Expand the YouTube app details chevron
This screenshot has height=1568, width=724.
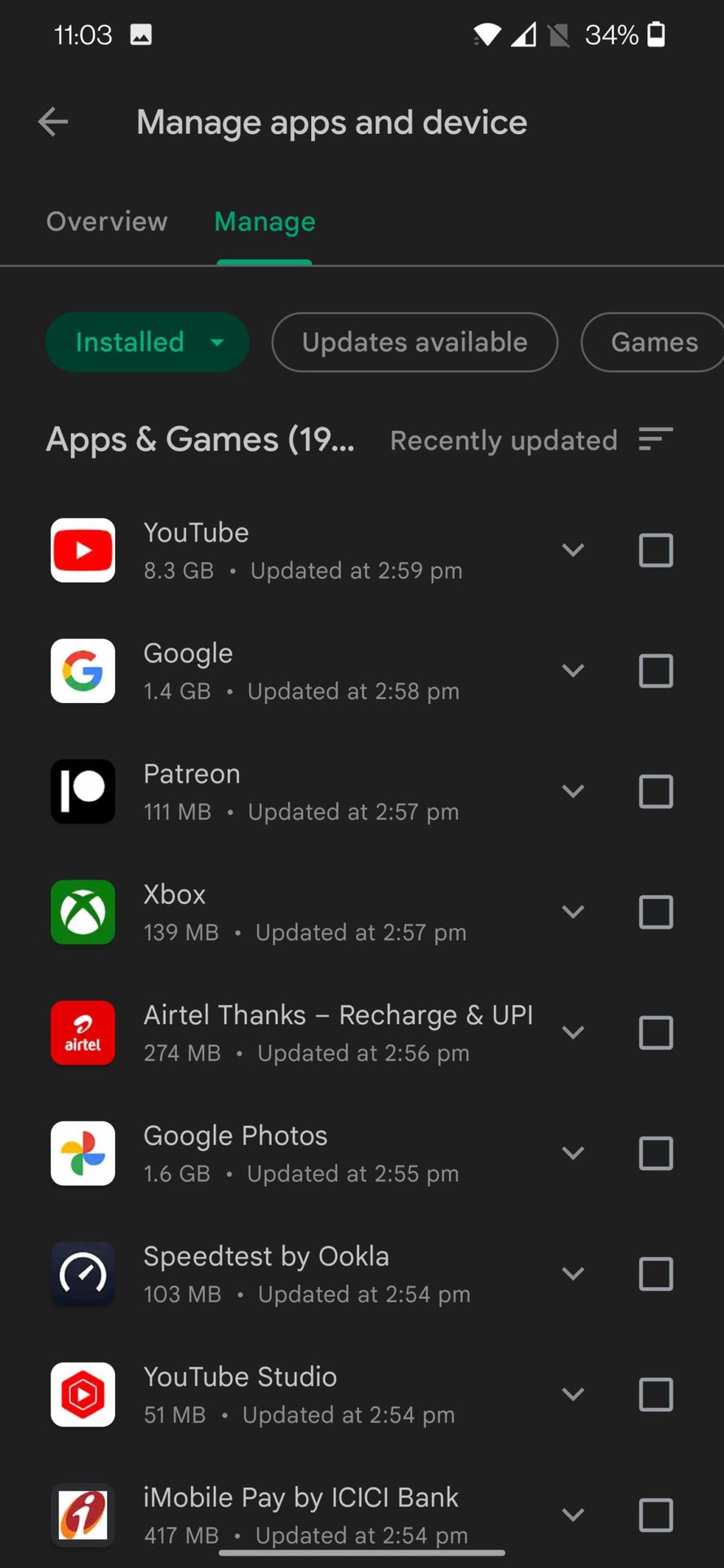pos(573,550)
